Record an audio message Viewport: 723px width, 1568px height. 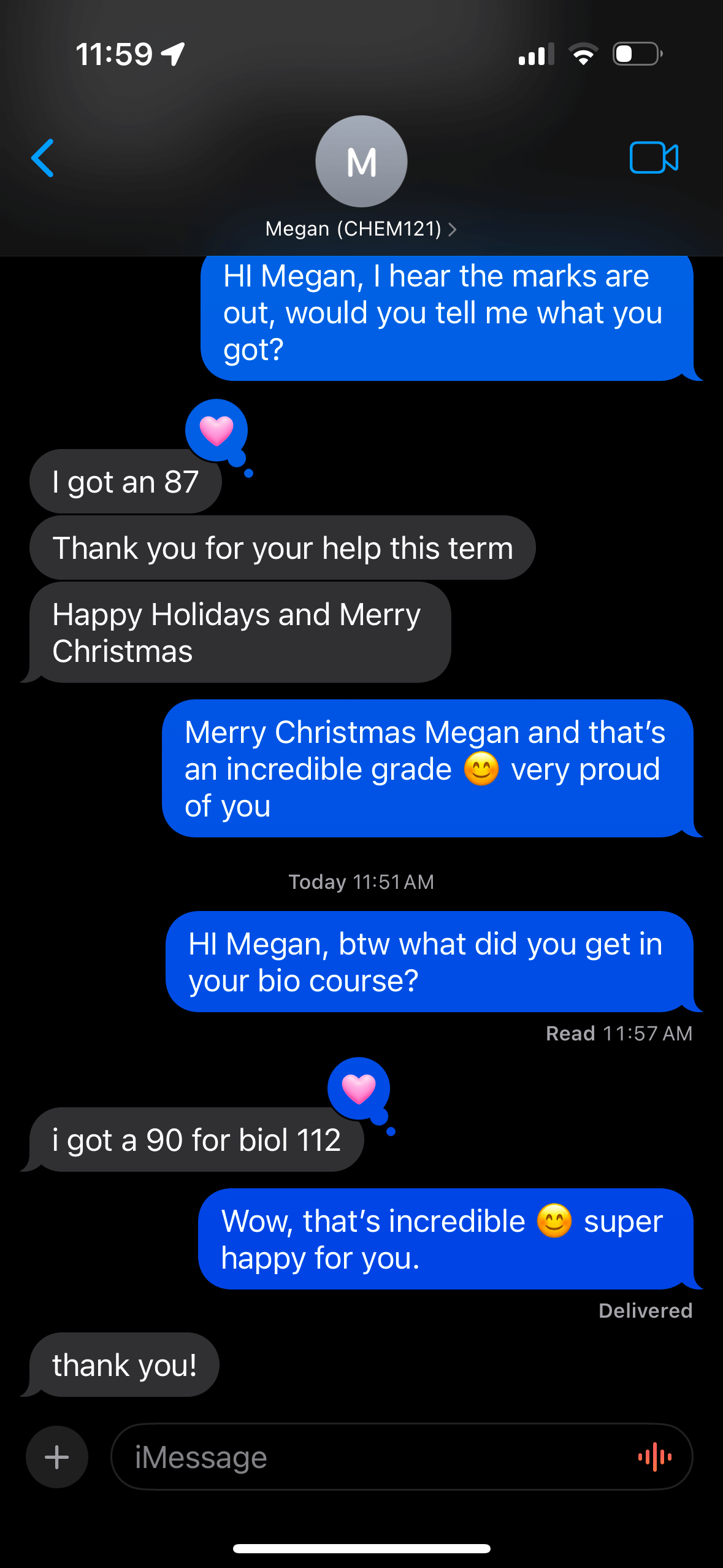coord(655,1457)
